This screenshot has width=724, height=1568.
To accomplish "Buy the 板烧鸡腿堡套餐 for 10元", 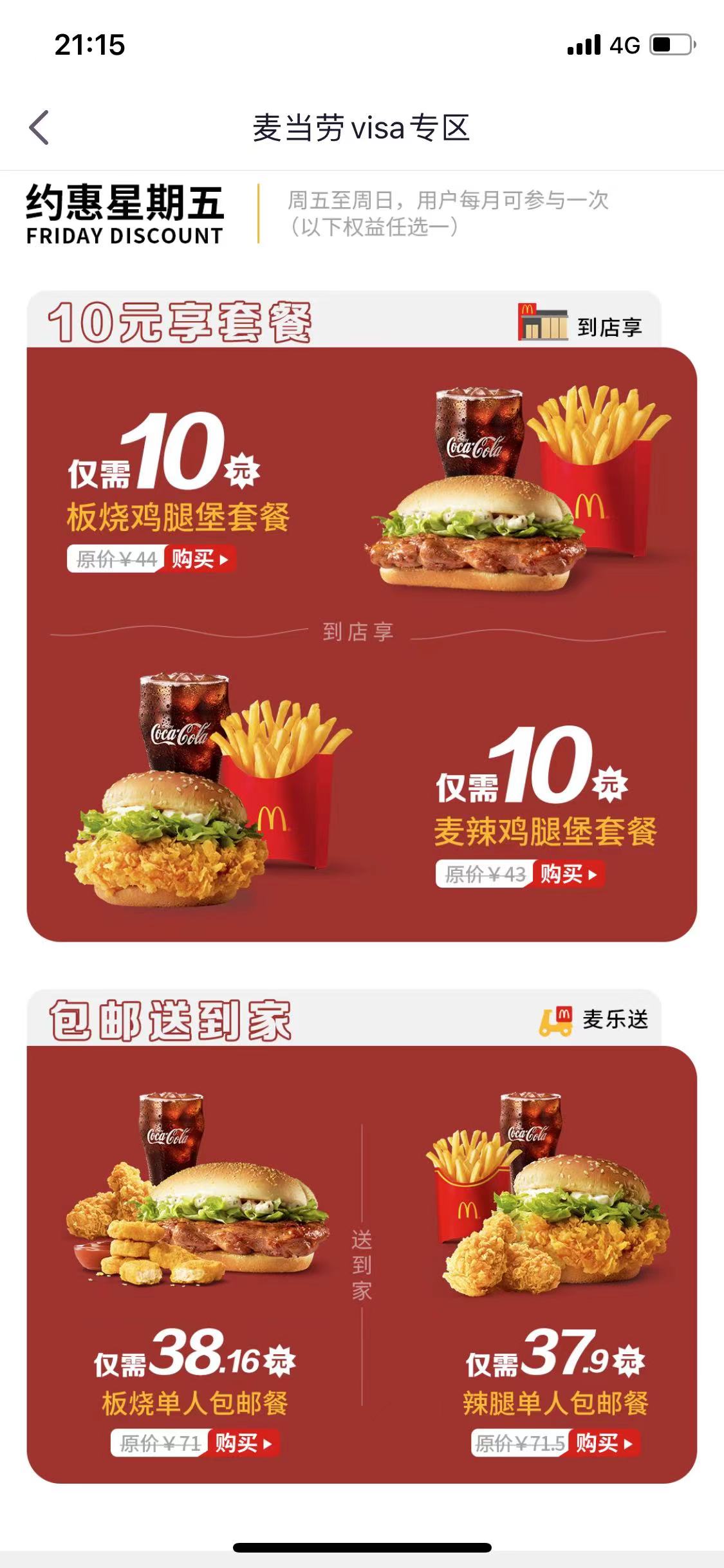I will pos(200,559).
